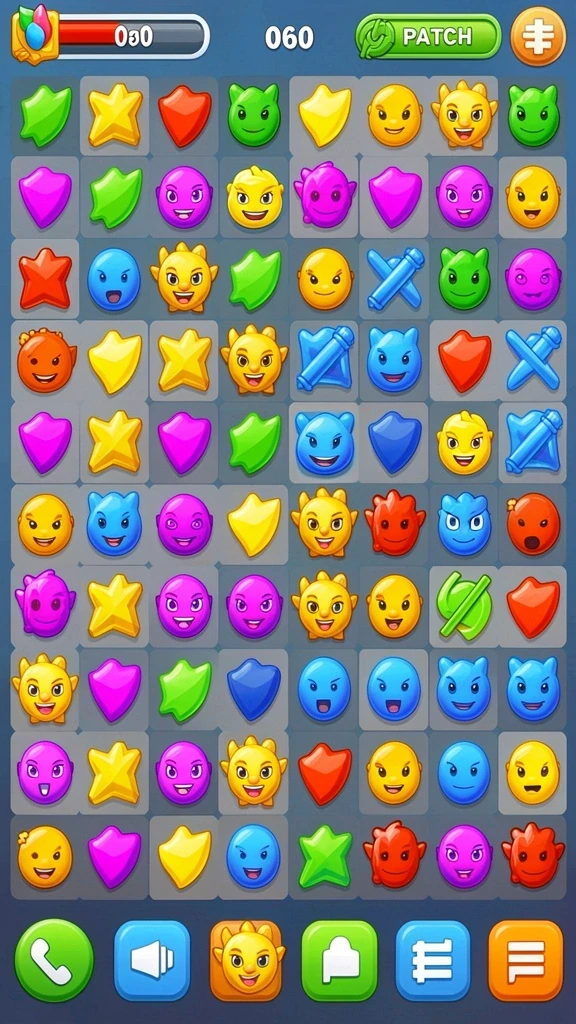Open the orange lines button at bottom
576x1024 pixels.
tap(526, 960)
